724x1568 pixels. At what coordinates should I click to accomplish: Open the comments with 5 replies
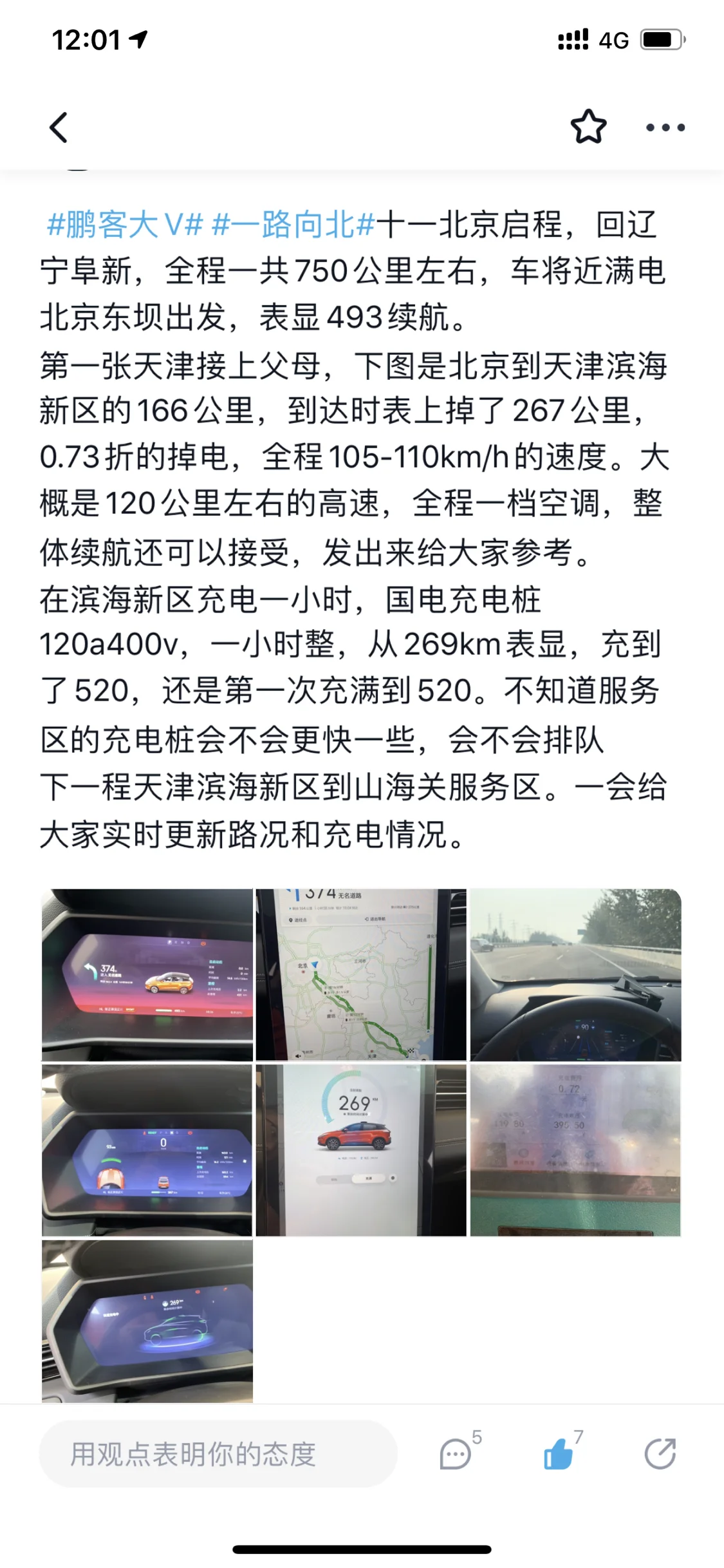pyautogui.click(x=456, y=1454)
